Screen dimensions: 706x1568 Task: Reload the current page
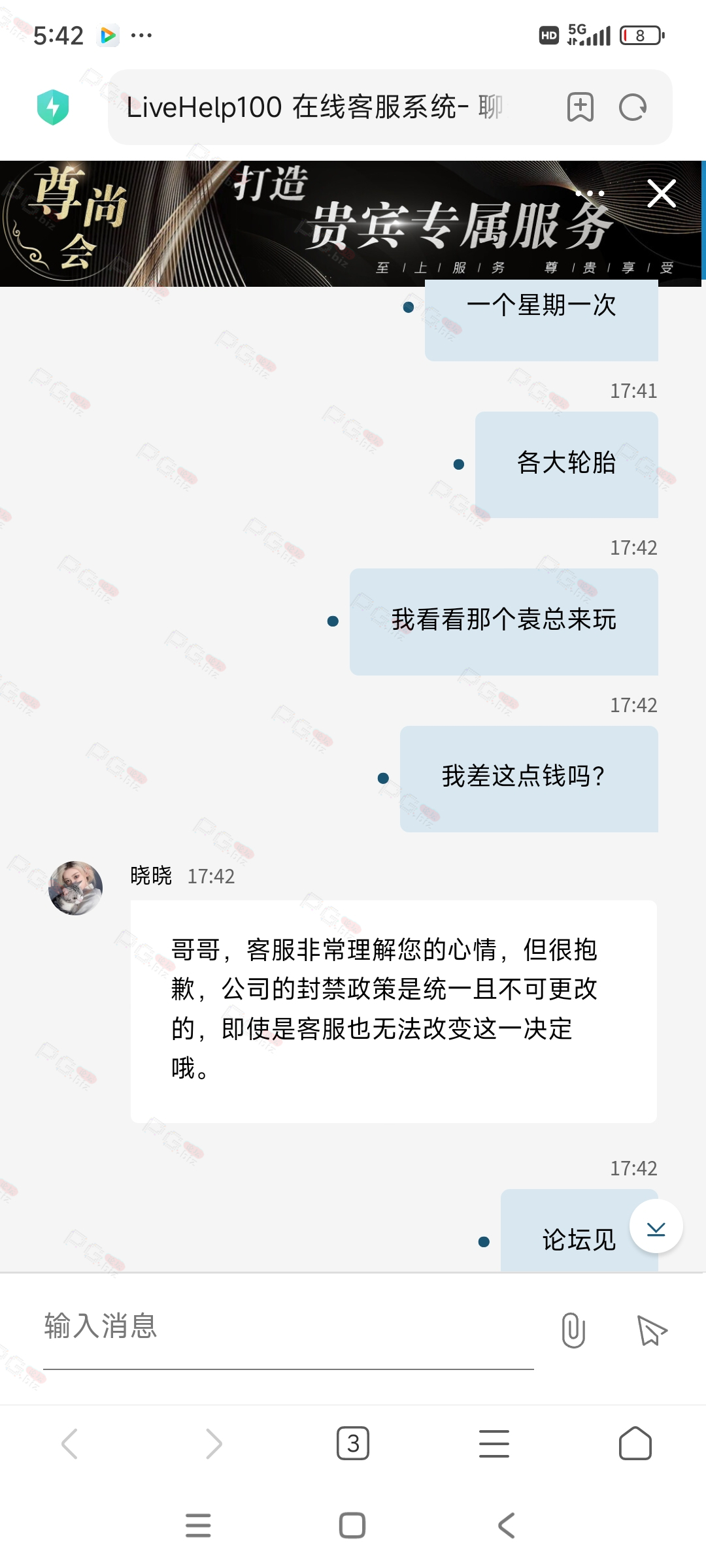[x=633, y=107]
